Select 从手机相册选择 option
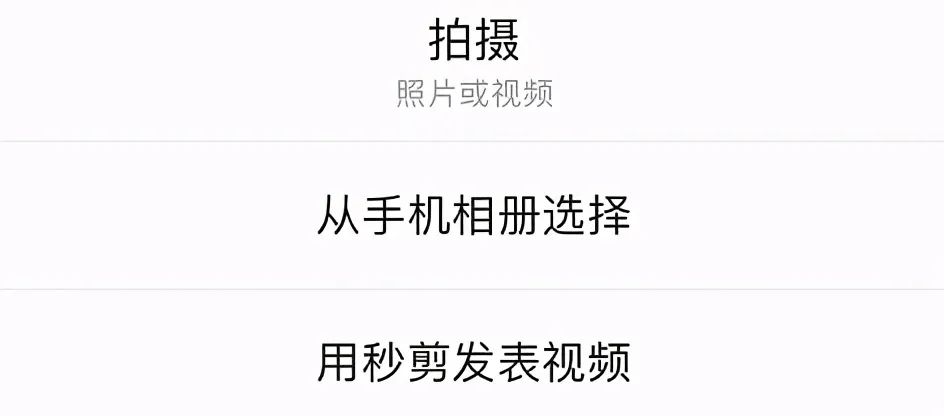The height and width of the screenshot is (416, 944). (x=473, y=216)
